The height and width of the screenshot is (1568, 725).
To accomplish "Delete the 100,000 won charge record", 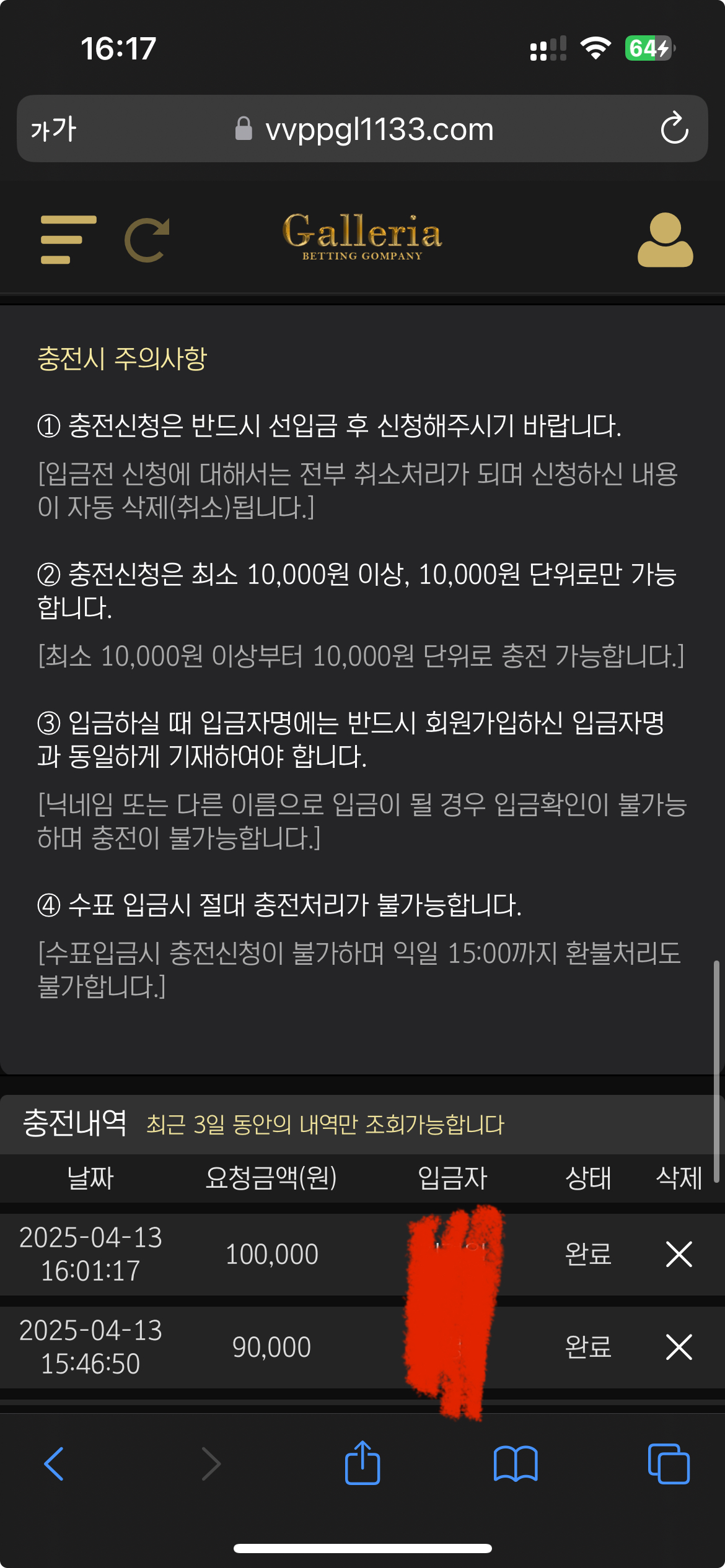I will 679,1254.
